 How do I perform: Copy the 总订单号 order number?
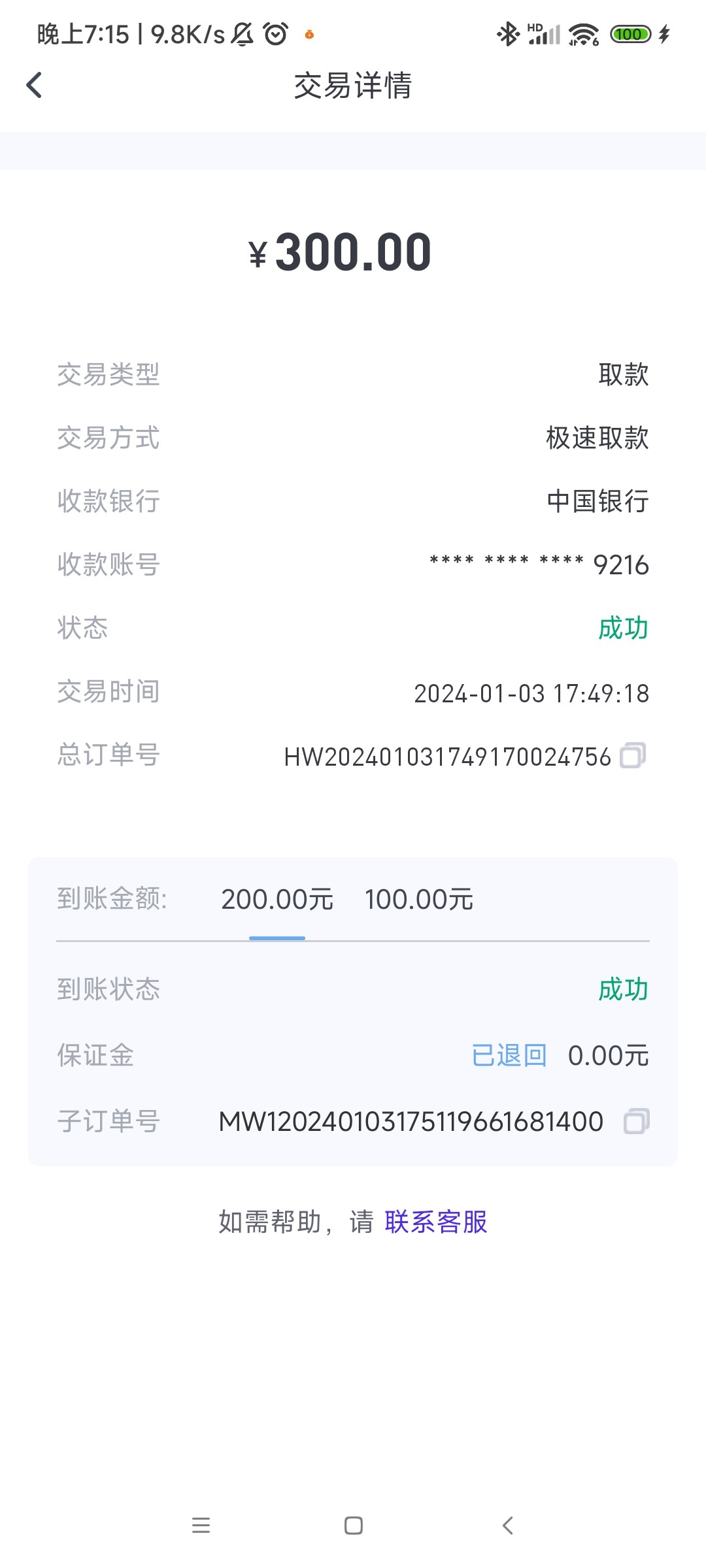632,756
